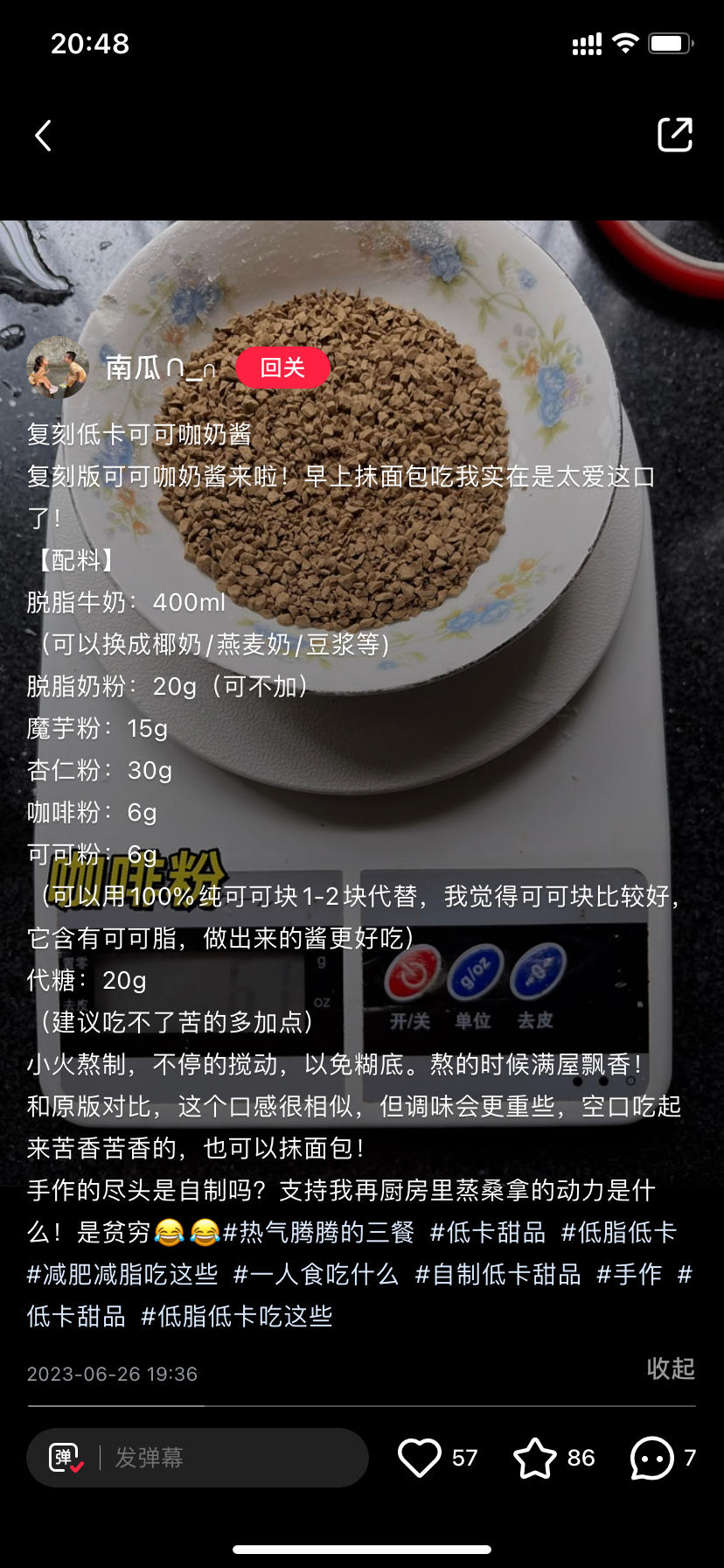Go back using the top-left arrow
The image size is (724, 1568).
(43, 136)
